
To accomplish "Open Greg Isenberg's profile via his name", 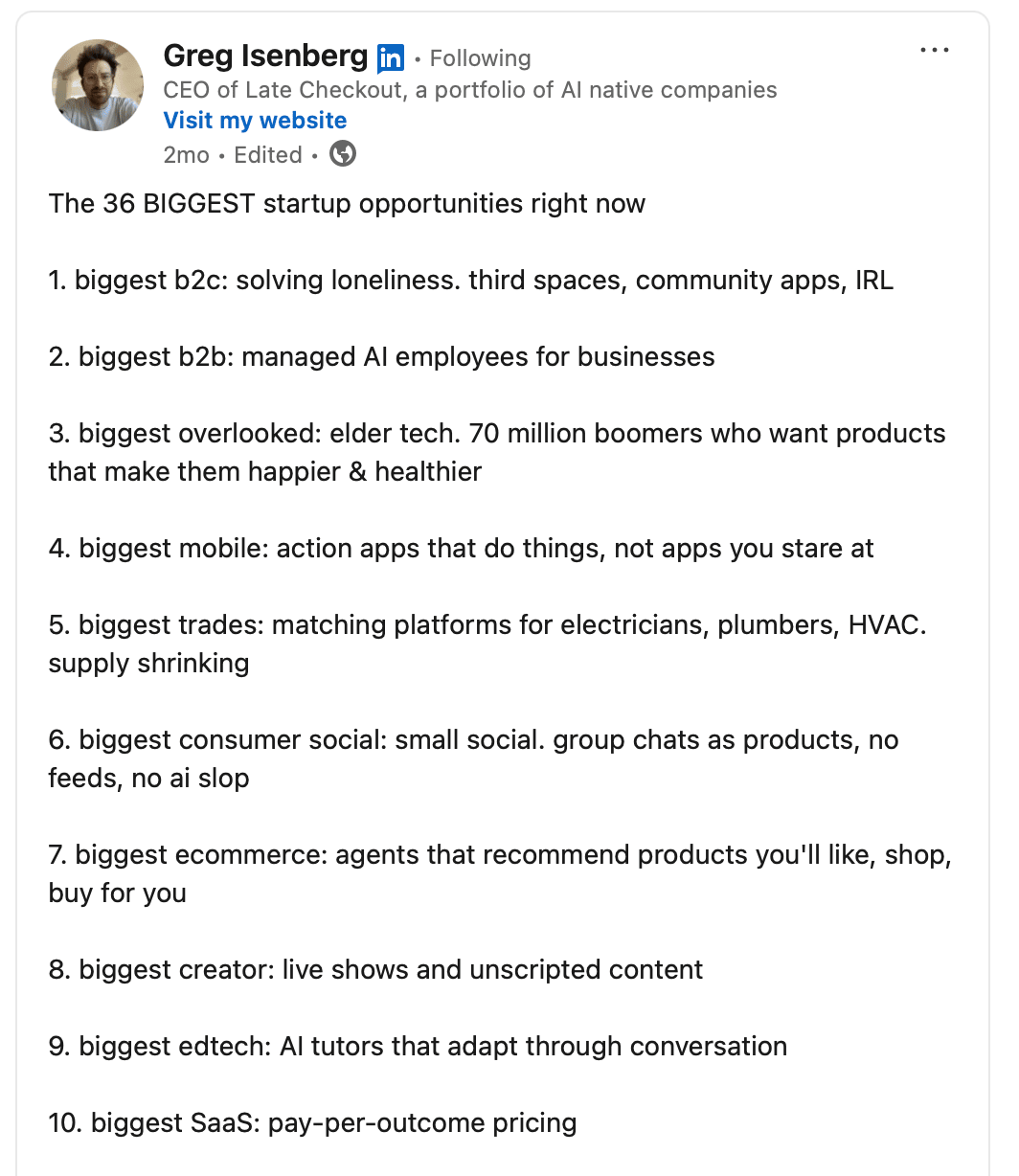I will [x=265, y=57].
